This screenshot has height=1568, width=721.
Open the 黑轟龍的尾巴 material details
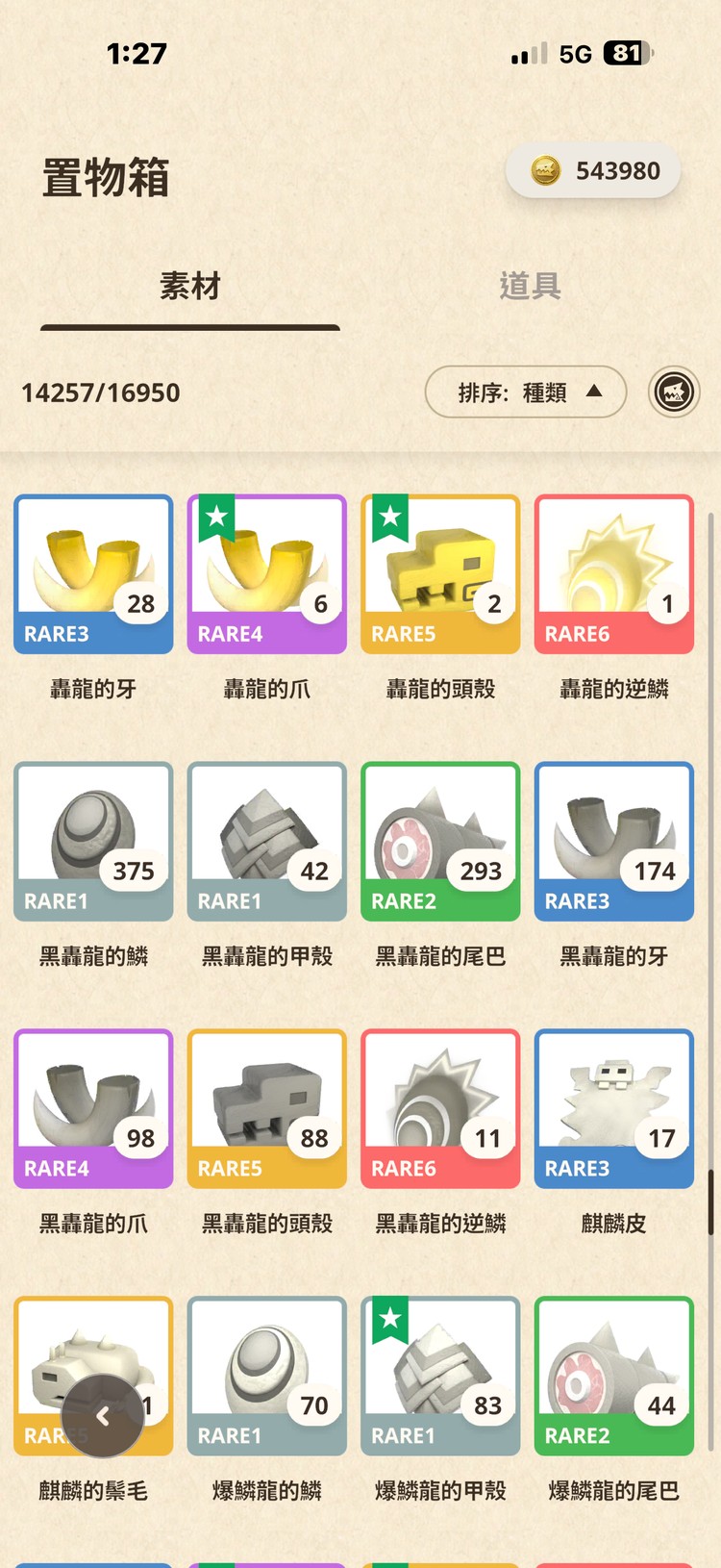(440, 841)
